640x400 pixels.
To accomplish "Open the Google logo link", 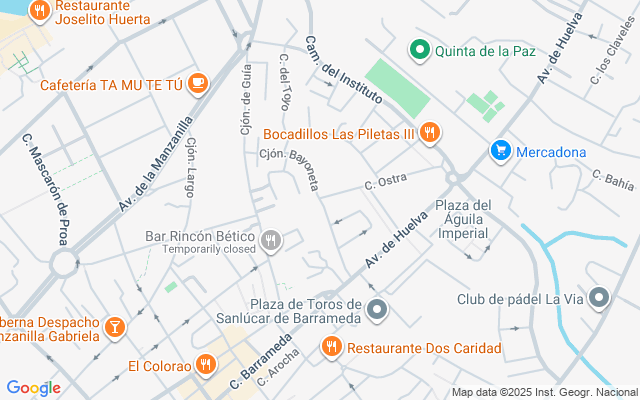I will (33, 388).
